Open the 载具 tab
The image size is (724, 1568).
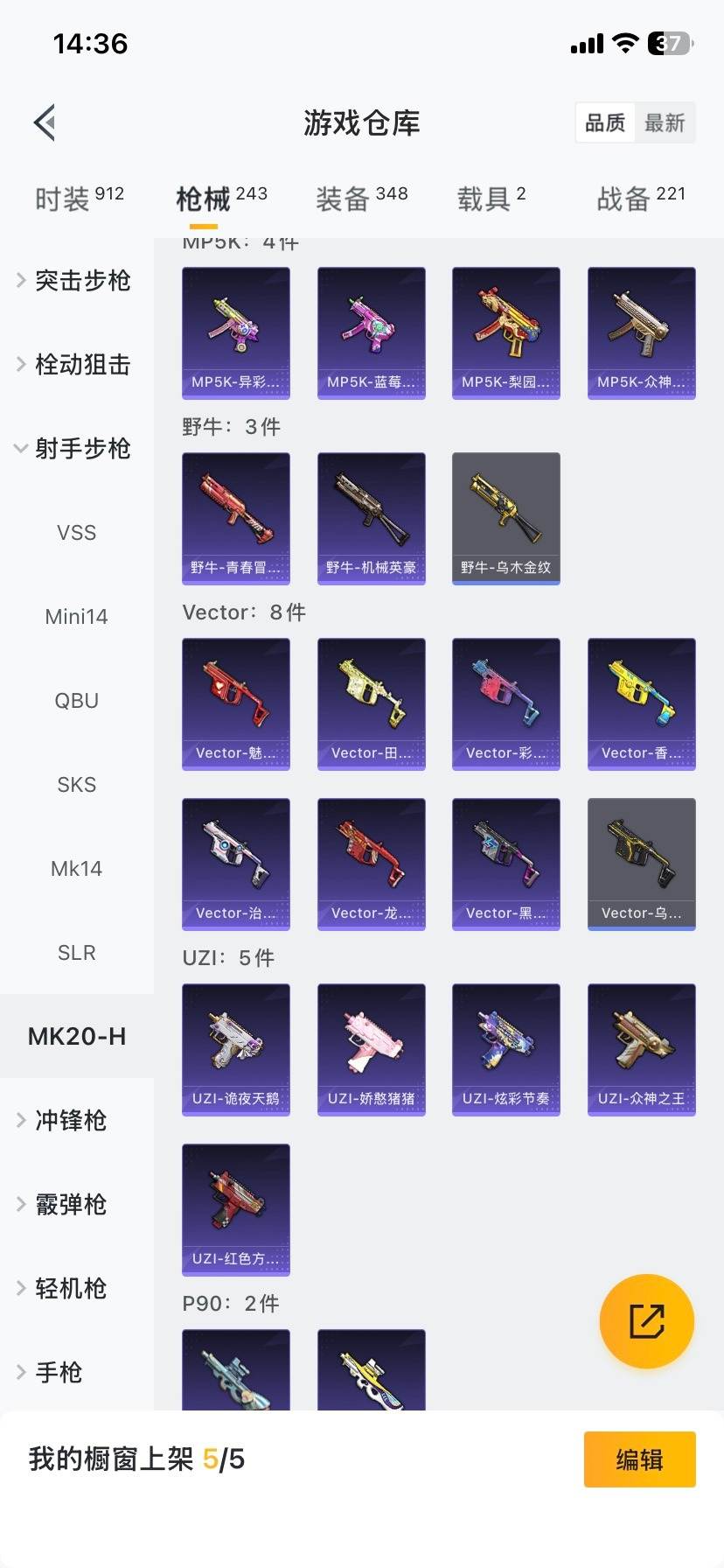click(x=491, y=199)
